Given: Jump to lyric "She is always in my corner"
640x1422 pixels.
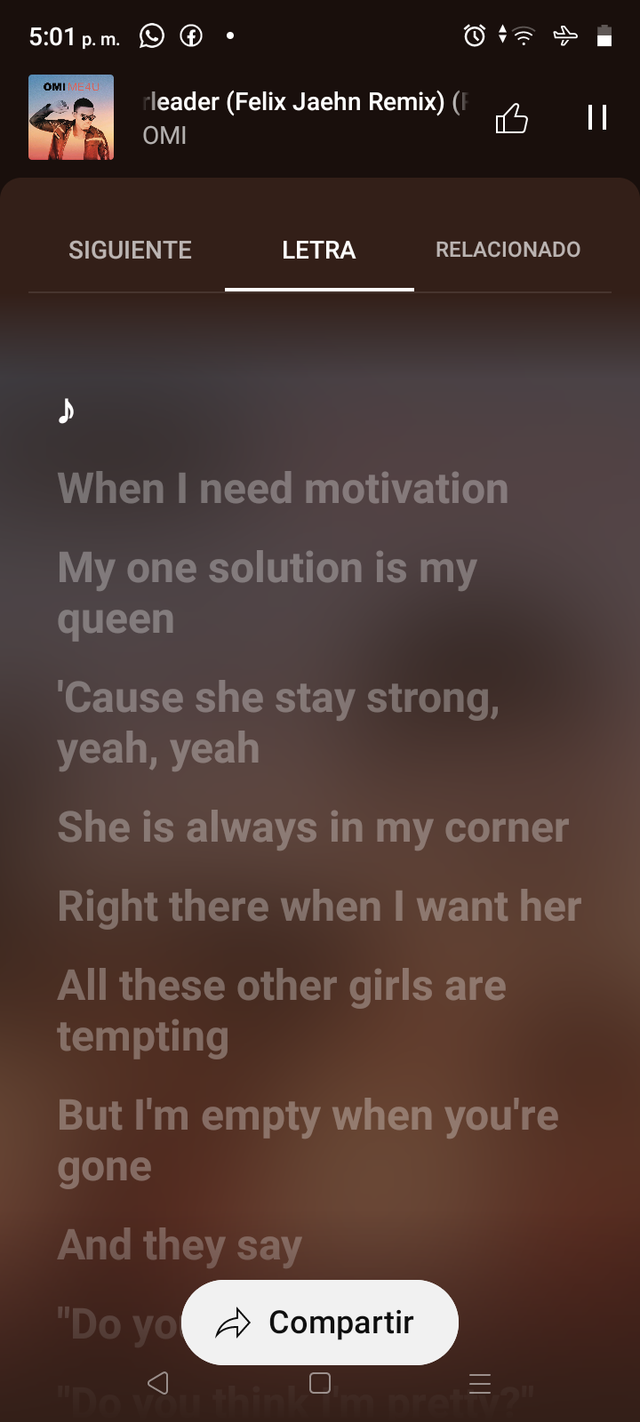Looking at the screenshot, I should (313, 827).
